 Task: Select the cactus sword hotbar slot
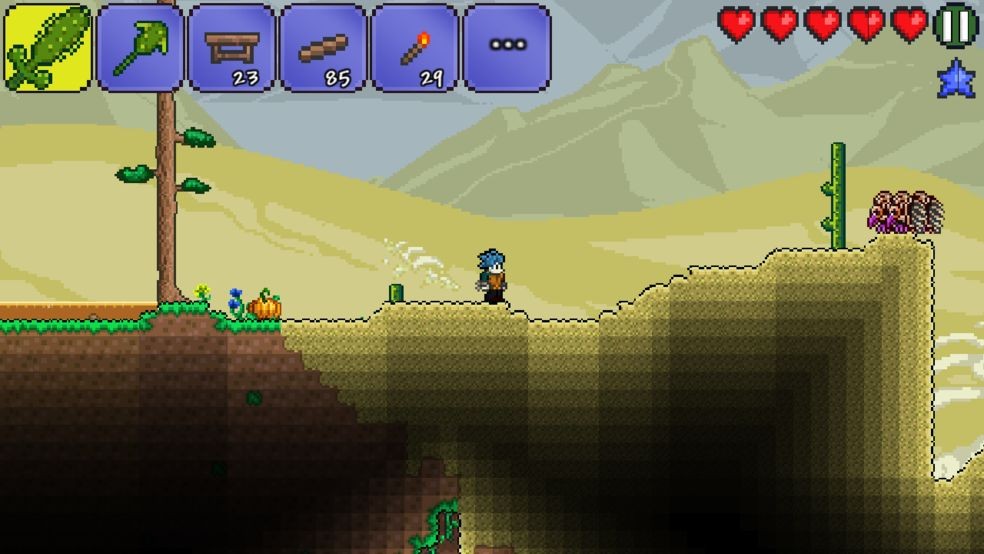(47, 47)
